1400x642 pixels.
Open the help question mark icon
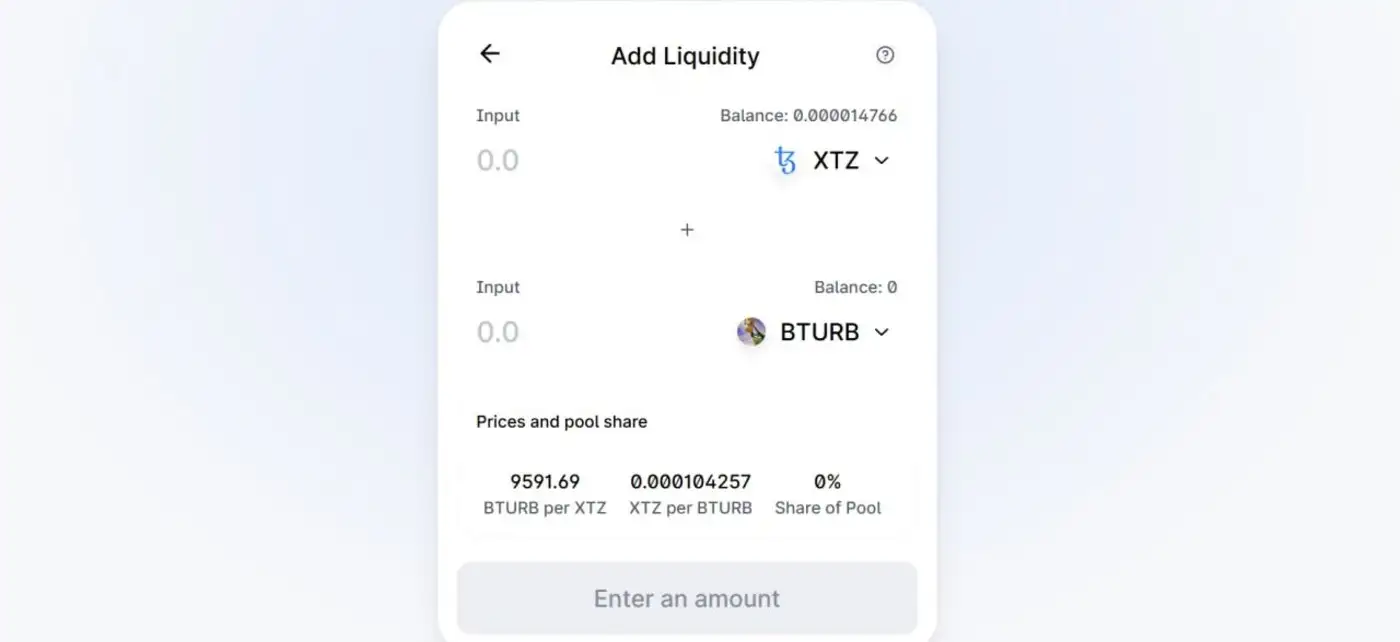pos(885,55)
